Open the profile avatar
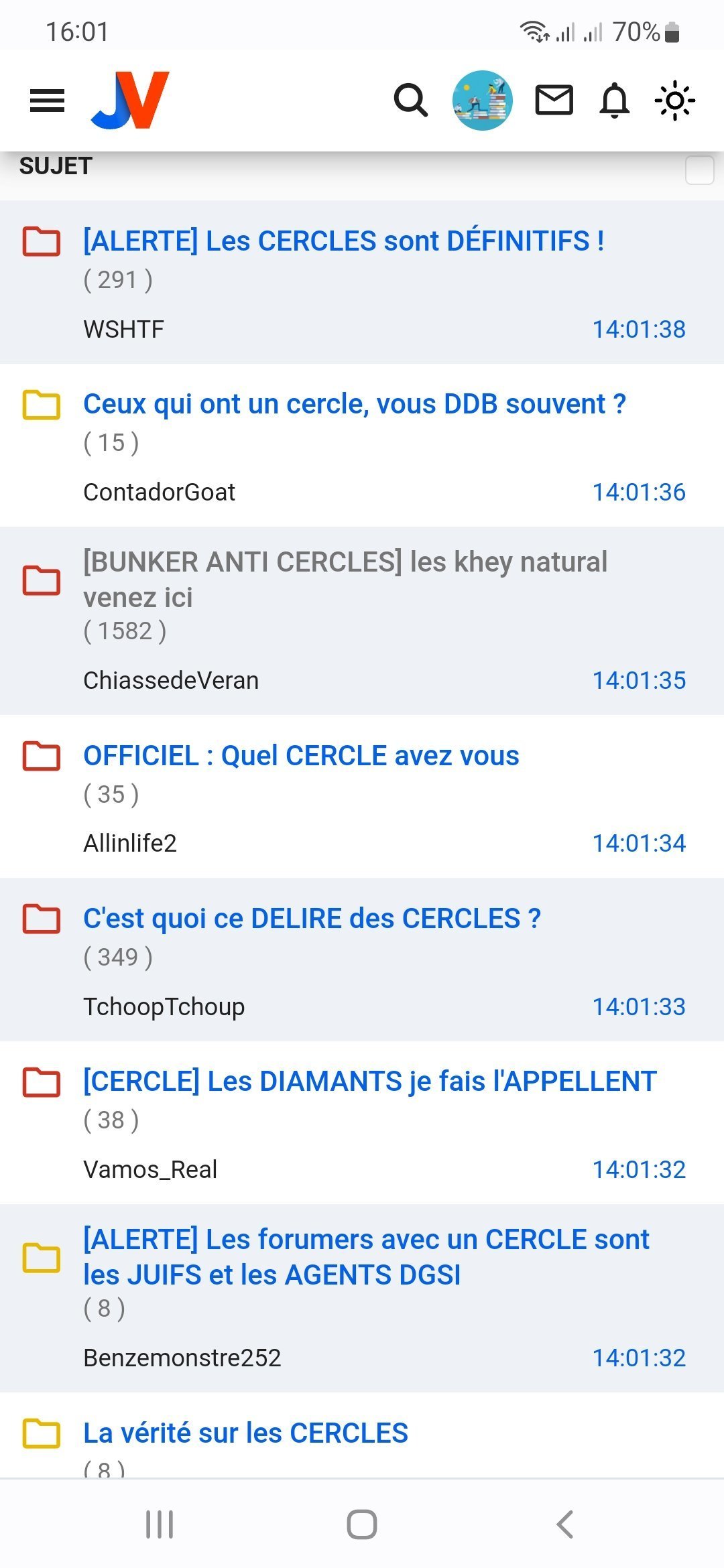Screen dimensions: 724x1568 pos(483,101)
